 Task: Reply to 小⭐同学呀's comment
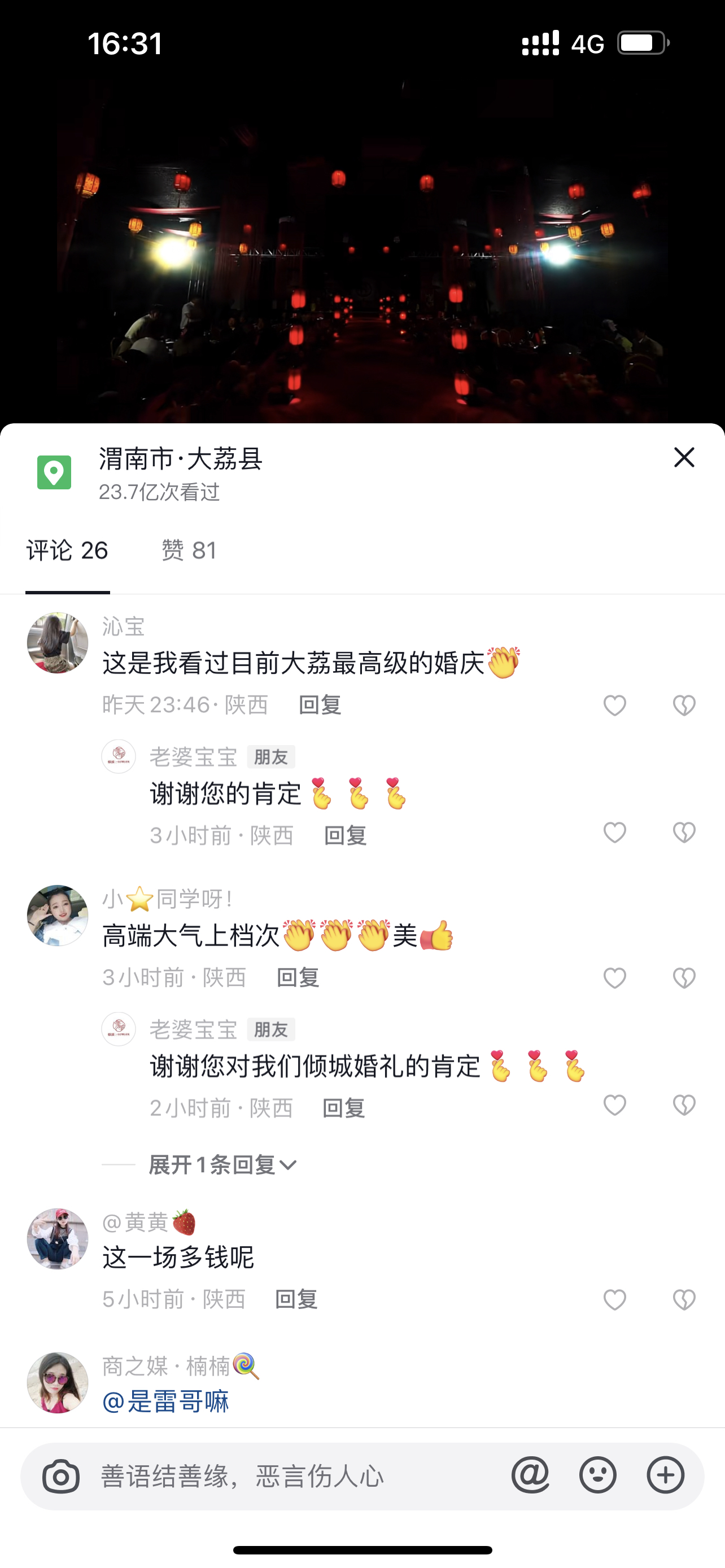[x=298, y=978]
